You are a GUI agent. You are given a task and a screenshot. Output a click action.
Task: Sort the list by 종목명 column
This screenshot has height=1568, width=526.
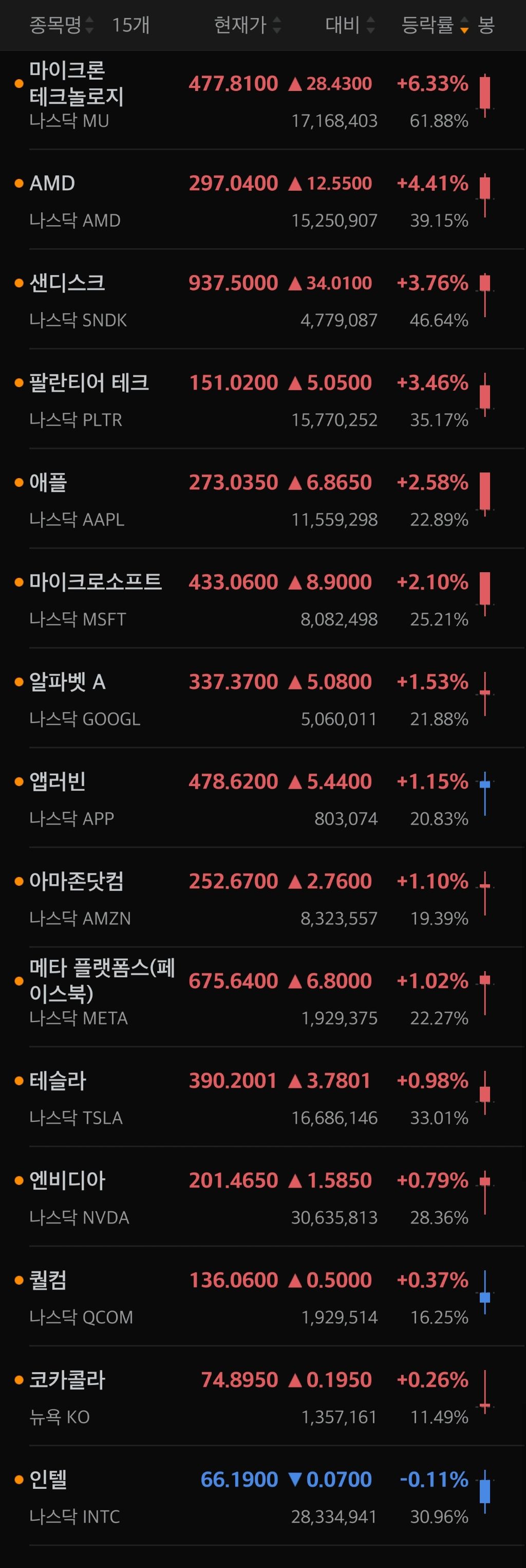[x=61, y=25]
